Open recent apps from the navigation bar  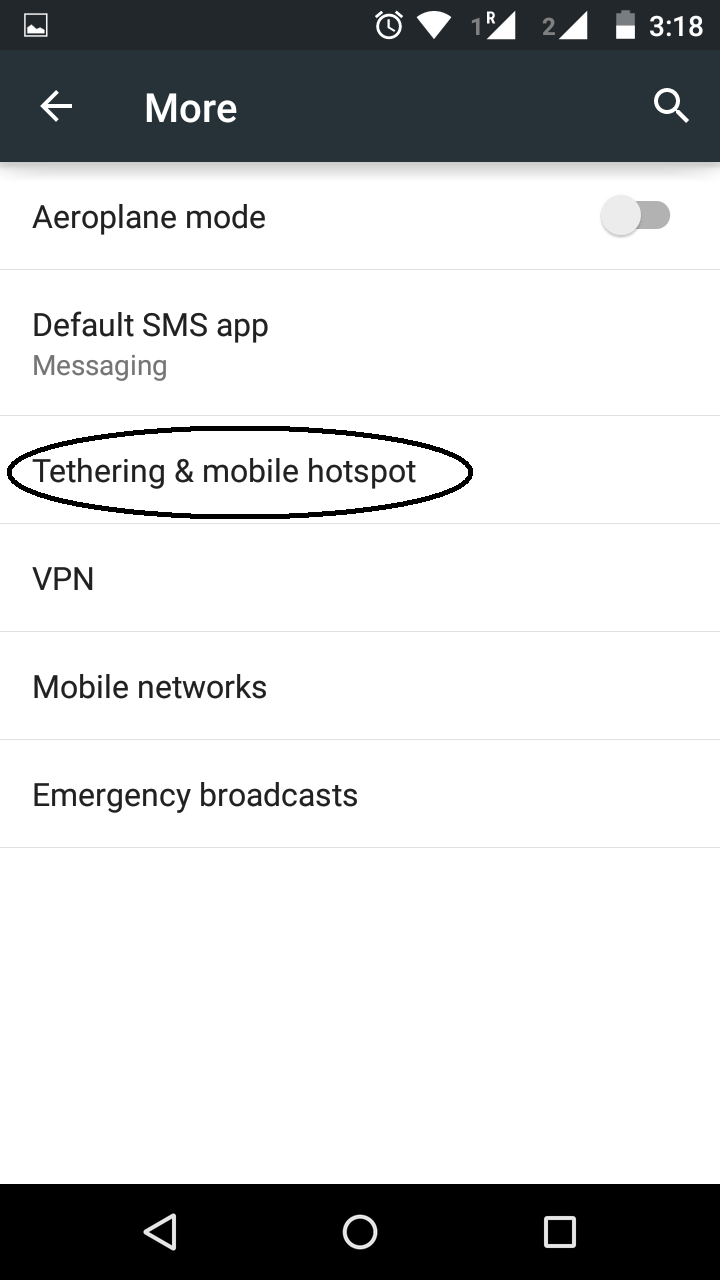[x=559, y=1232]
